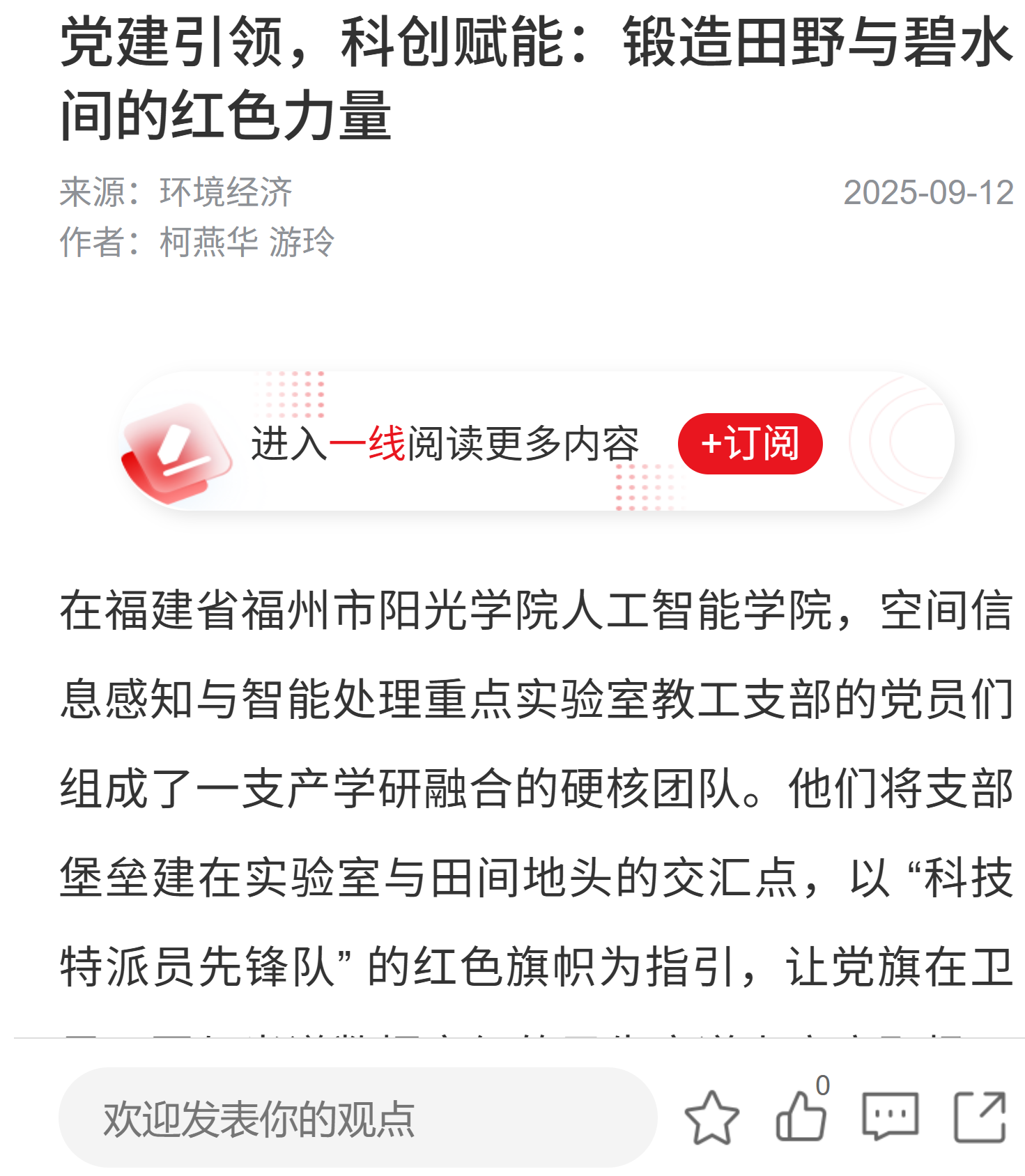Image resolution: width=1025 pixels, height=1176 pixels.
Task: Bookmark this article with the star icon
Action: [x=711, y=1117]
